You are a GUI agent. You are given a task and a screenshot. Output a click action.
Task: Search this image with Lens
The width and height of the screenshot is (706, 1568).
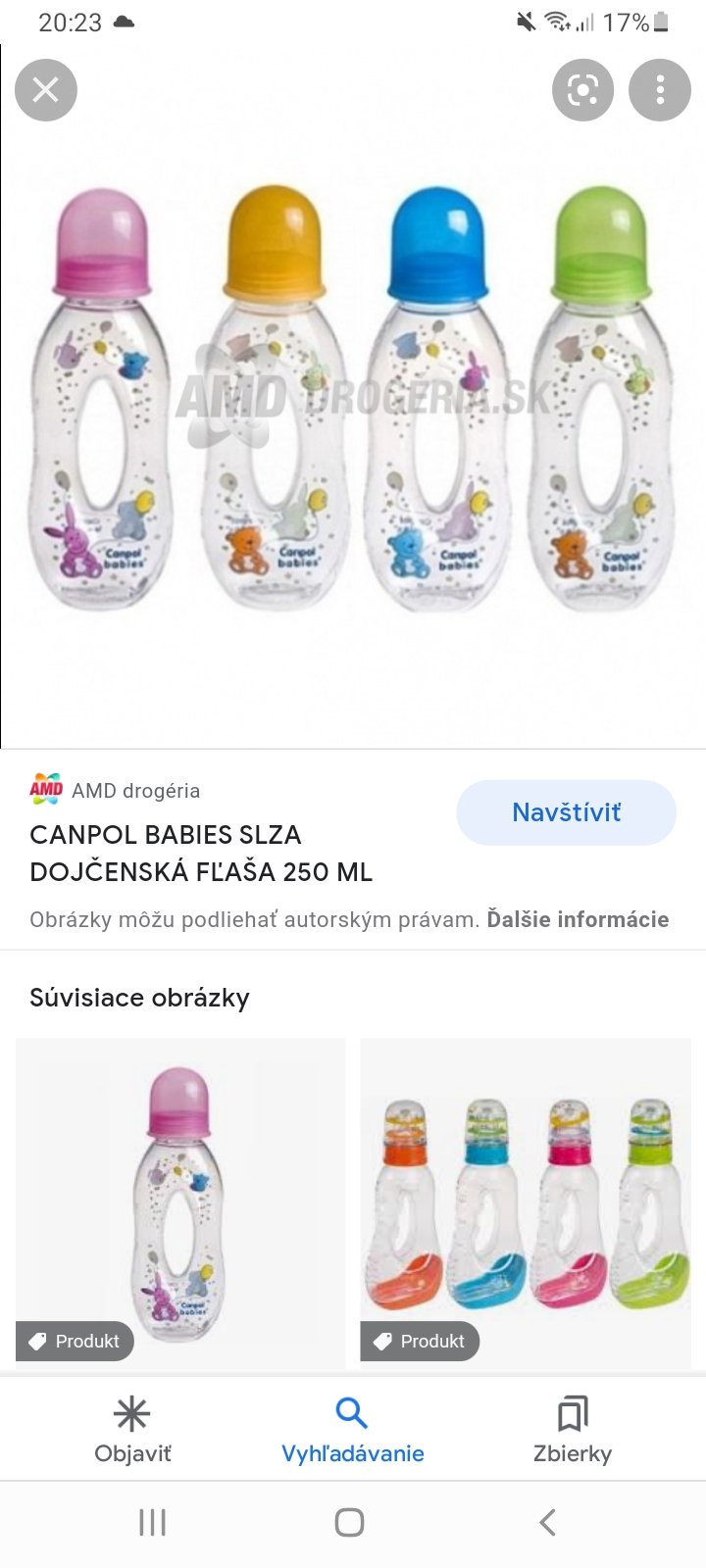582,90
